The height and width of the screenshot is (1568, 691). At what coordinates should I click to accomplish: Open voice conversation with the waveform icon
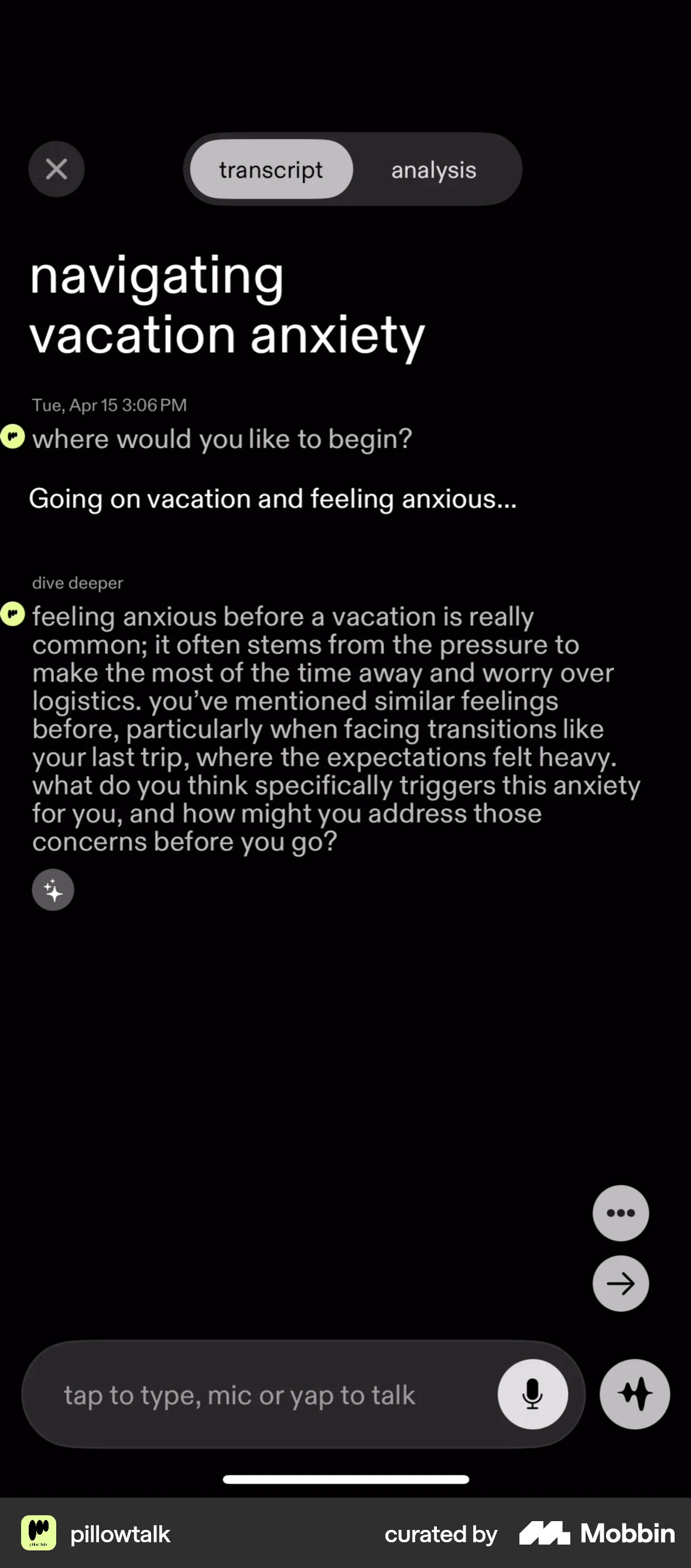point(634,1395)
